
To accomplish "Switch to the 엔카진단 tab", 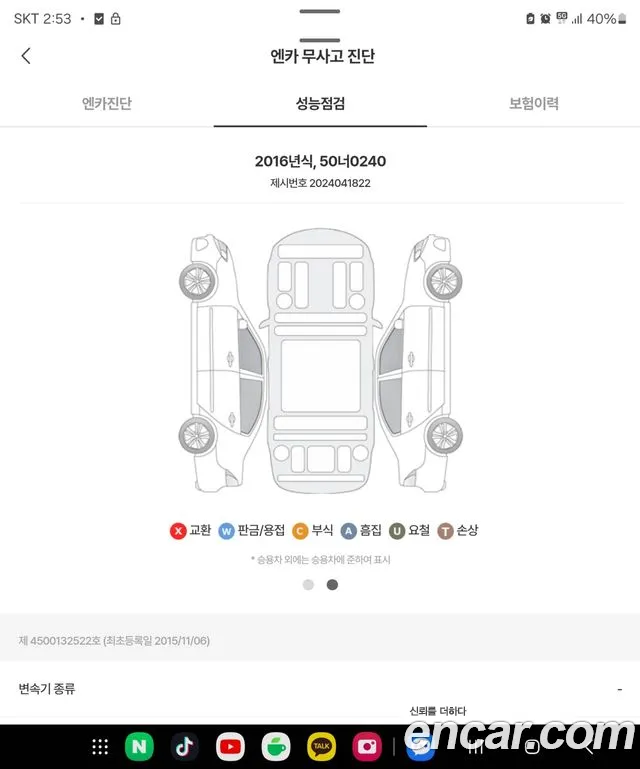I will pyautogui.click(x=107, y=103).
